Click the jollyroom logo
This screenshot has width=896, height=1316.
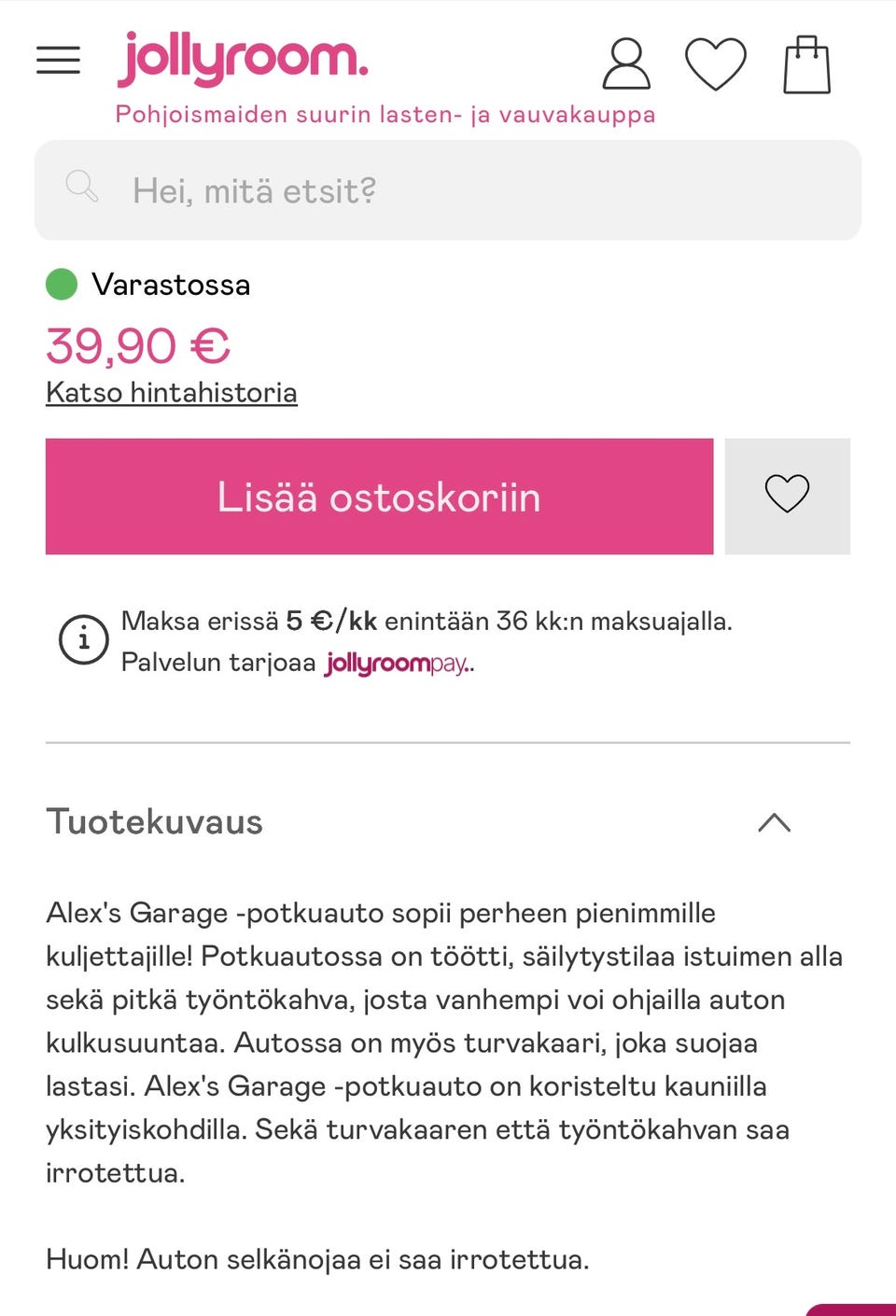(x=241, y=58)
